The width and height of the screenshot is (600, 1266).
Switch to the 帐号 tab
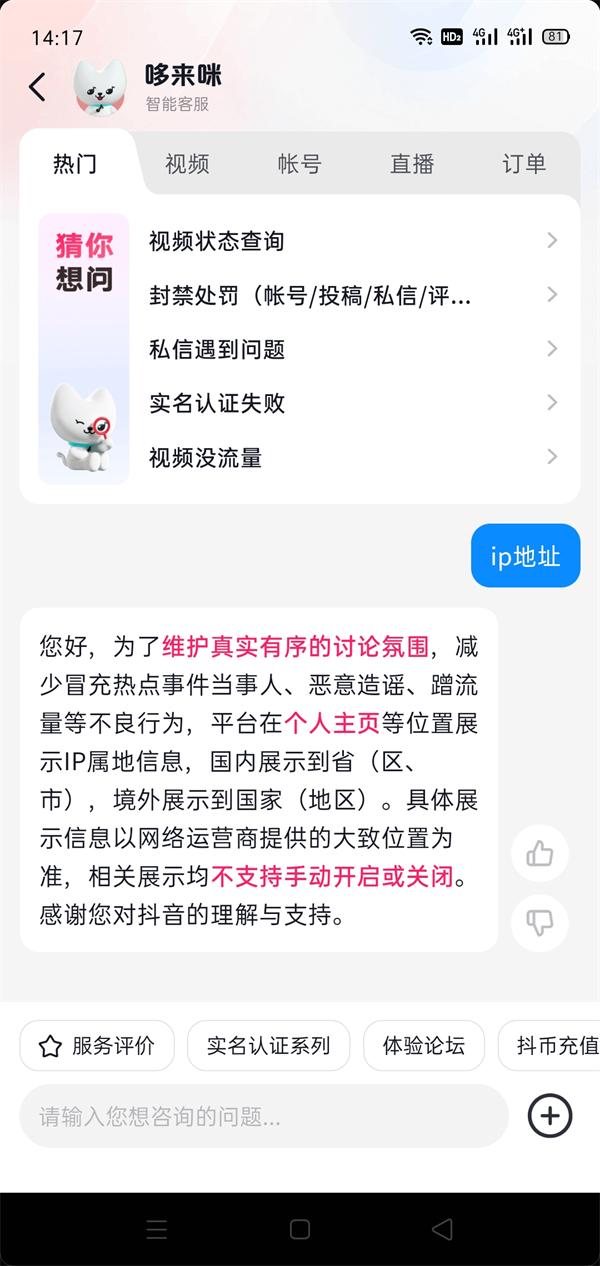[299, 164]
